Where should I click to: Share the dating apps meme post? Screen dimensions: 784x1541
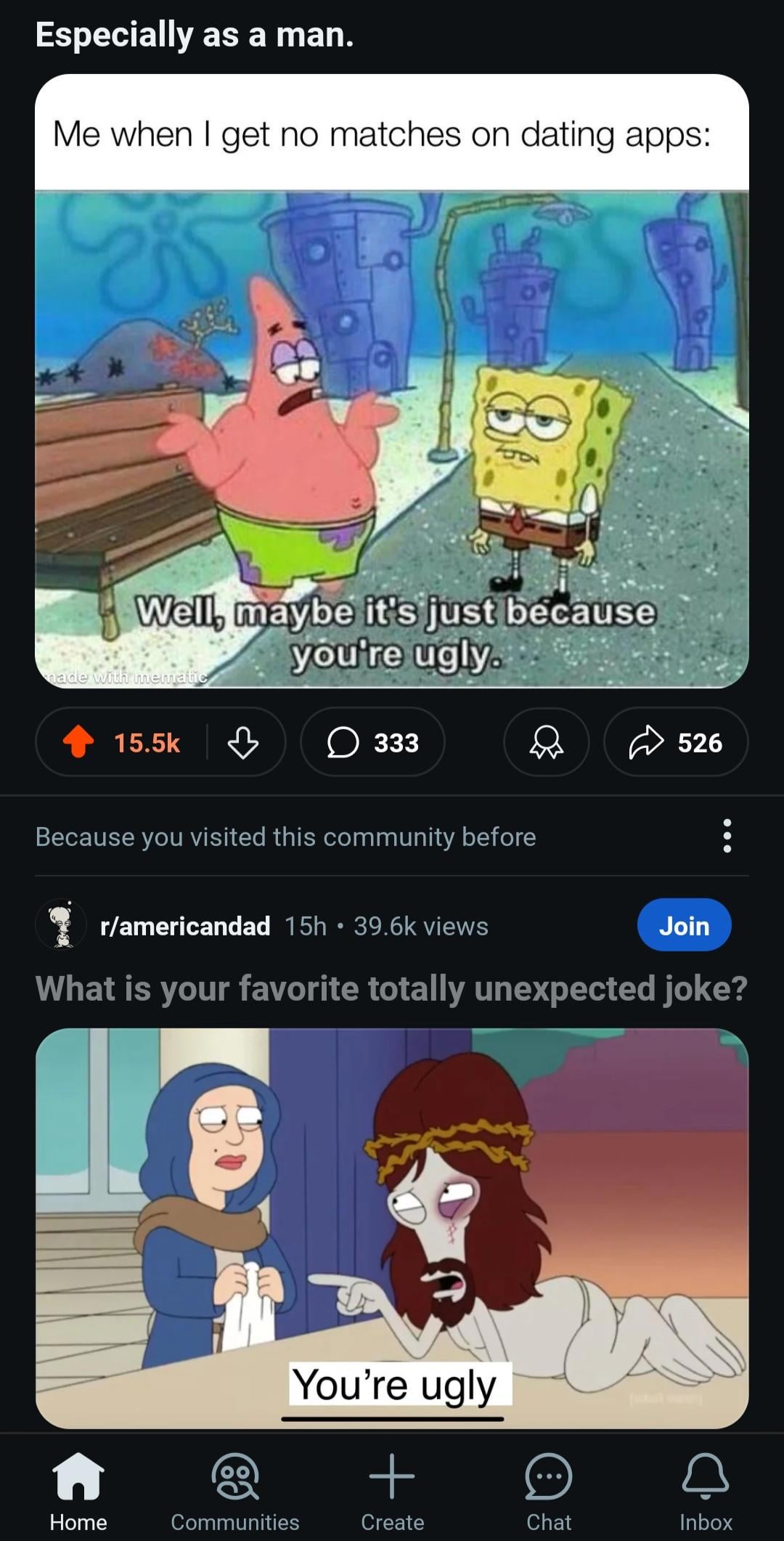675,742
